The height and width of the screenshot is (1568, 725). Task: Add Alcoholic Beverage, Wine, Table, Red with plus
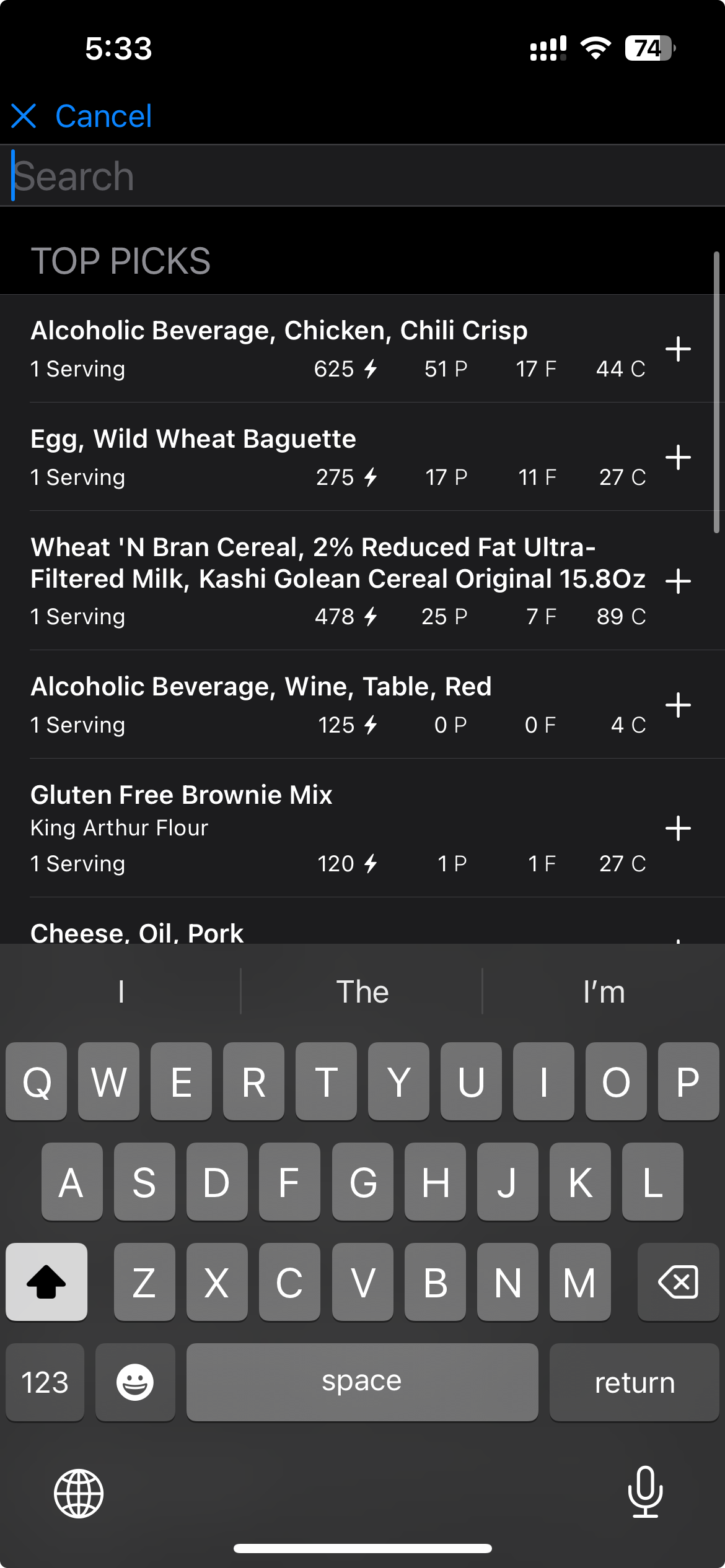pos(678,705)
